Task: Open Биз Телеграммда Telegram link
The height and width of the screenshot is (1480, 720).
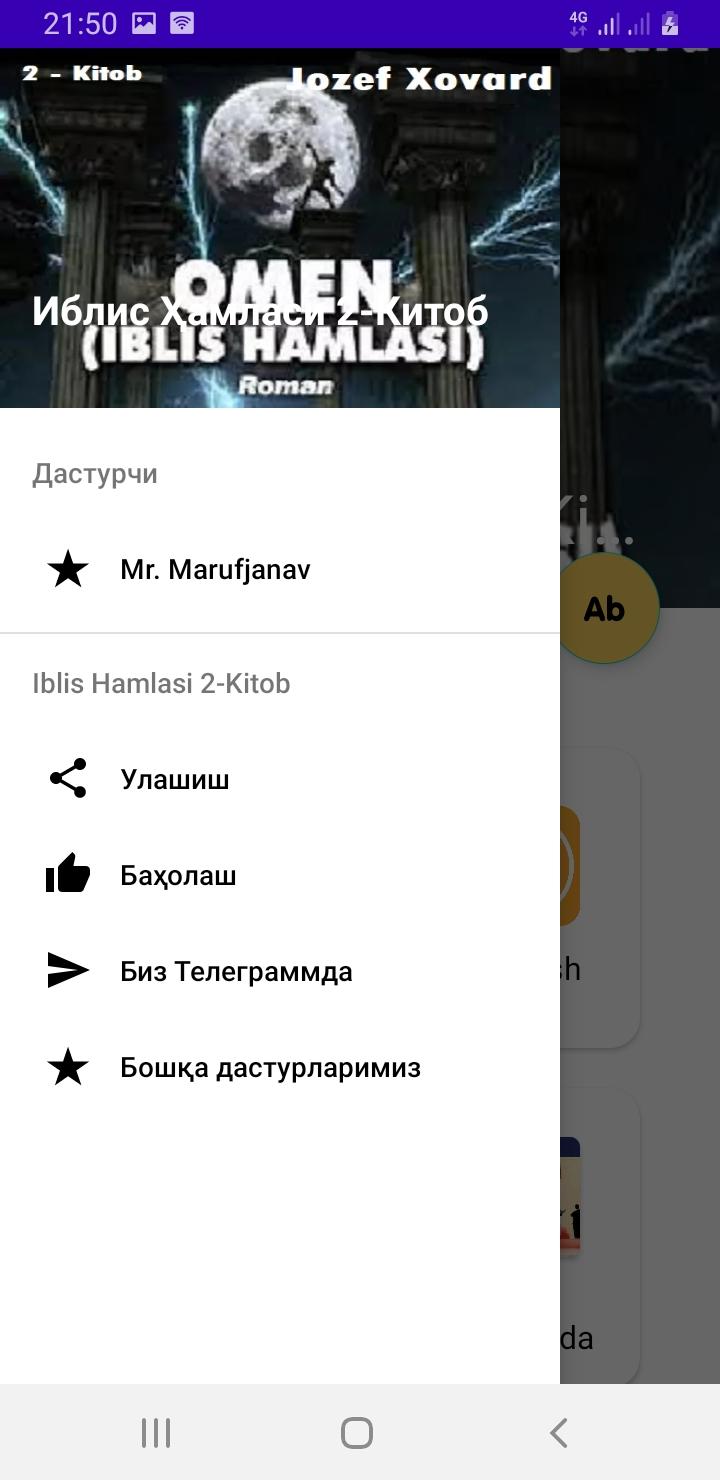Action: tap(236, 972)
